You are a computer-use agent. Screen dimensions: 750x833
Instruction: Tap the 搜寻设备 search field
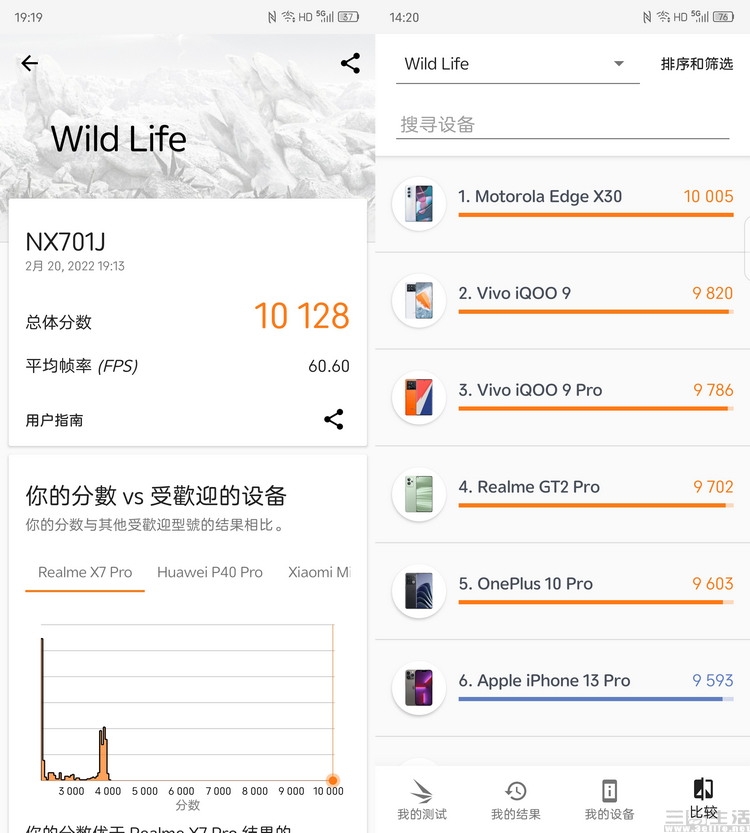click(560, 124)
